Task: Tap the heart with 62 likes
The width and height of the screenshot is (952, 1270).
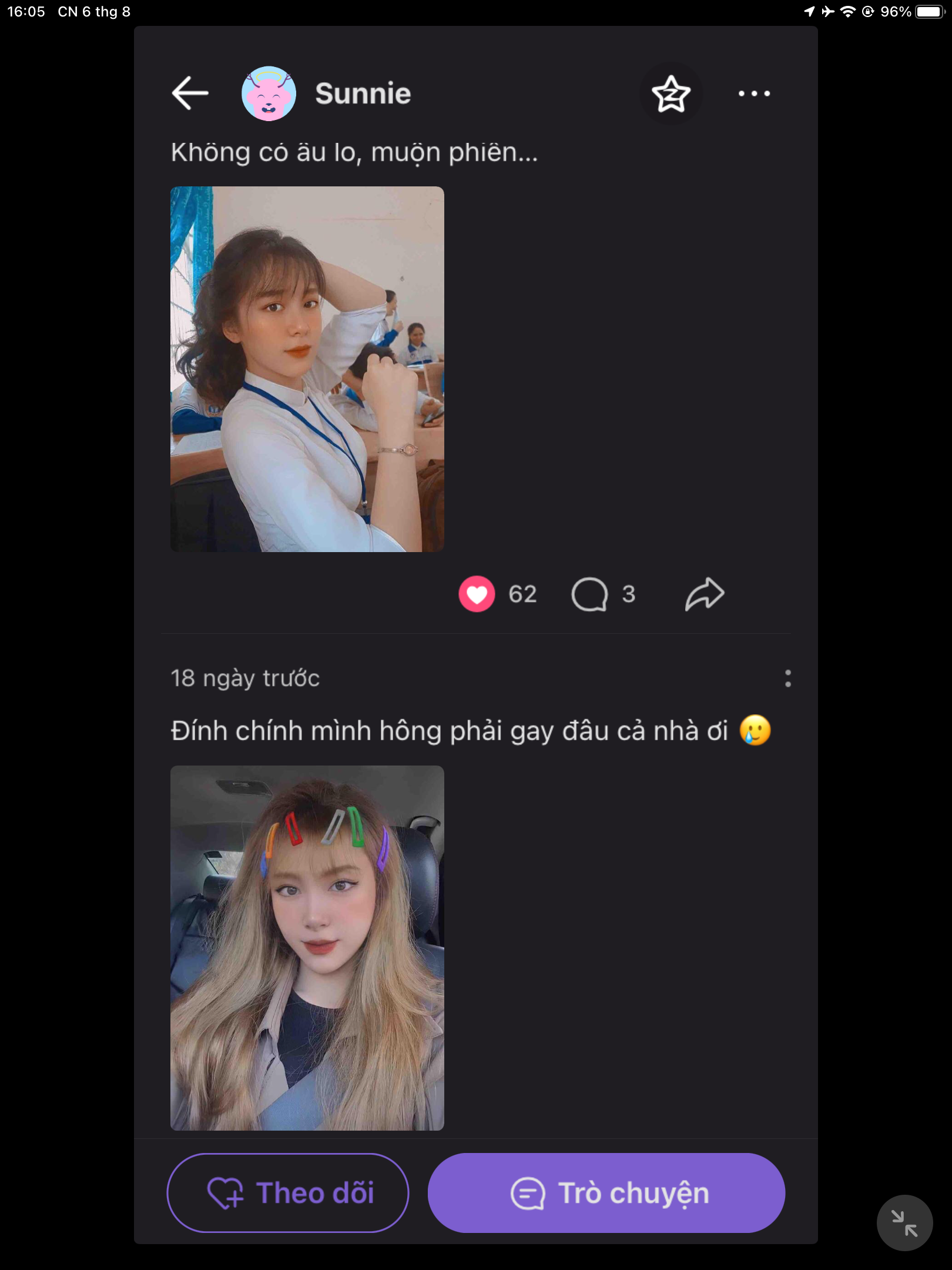Action: (477, 594)
